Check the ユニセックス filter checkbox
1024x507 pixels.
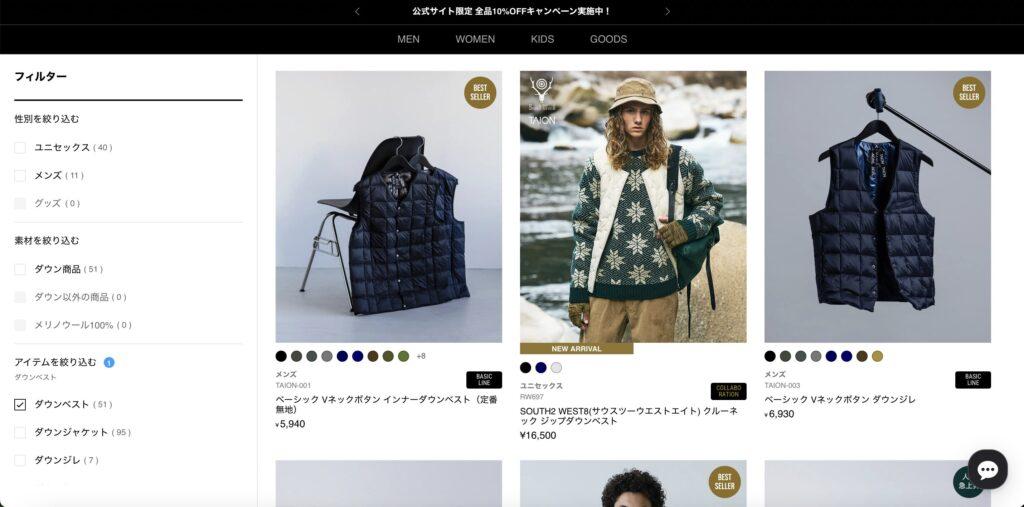[x=20, y=148]
